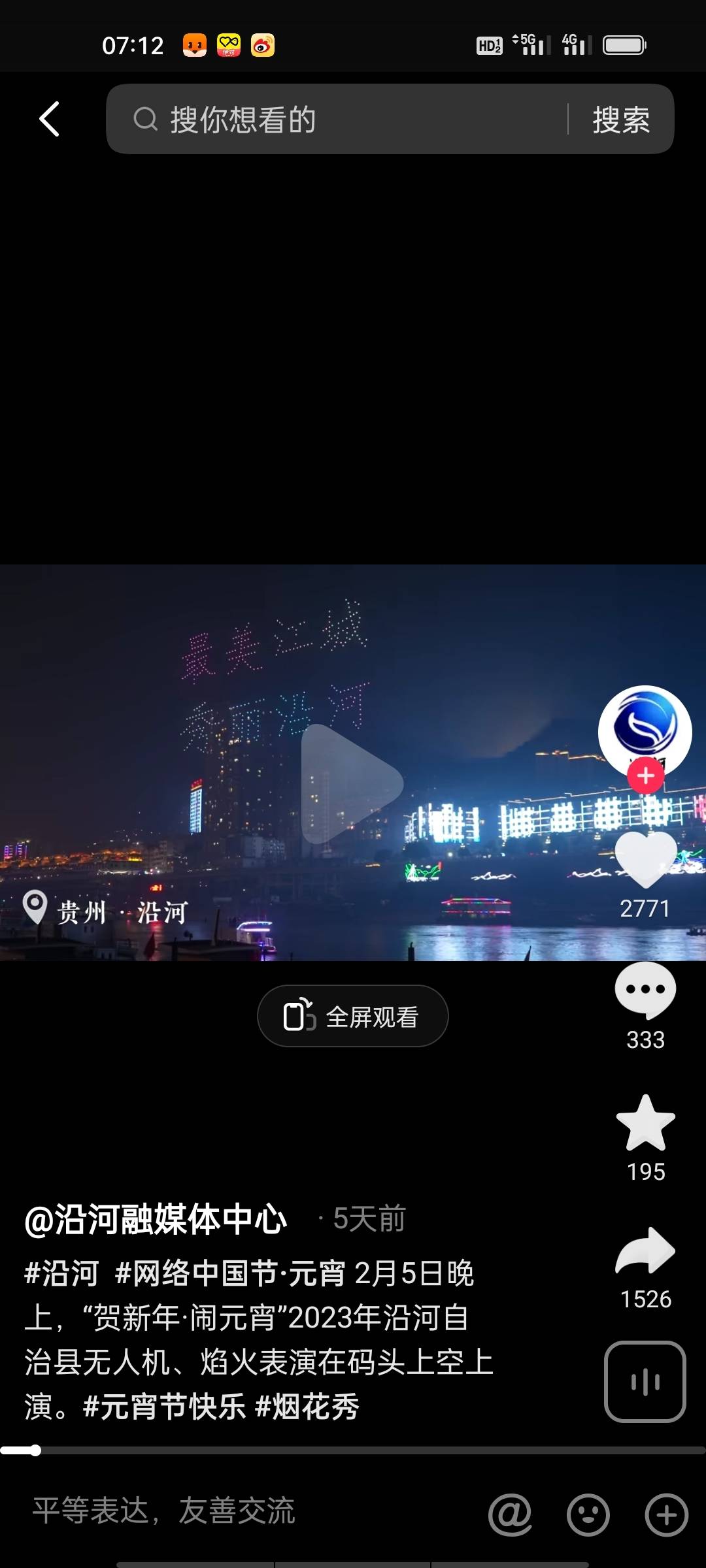This screenshot has width=706, height=1568.
Task: Tap the 全屏观看 button
Action: pyautogui.click(x=353, y=1017)
